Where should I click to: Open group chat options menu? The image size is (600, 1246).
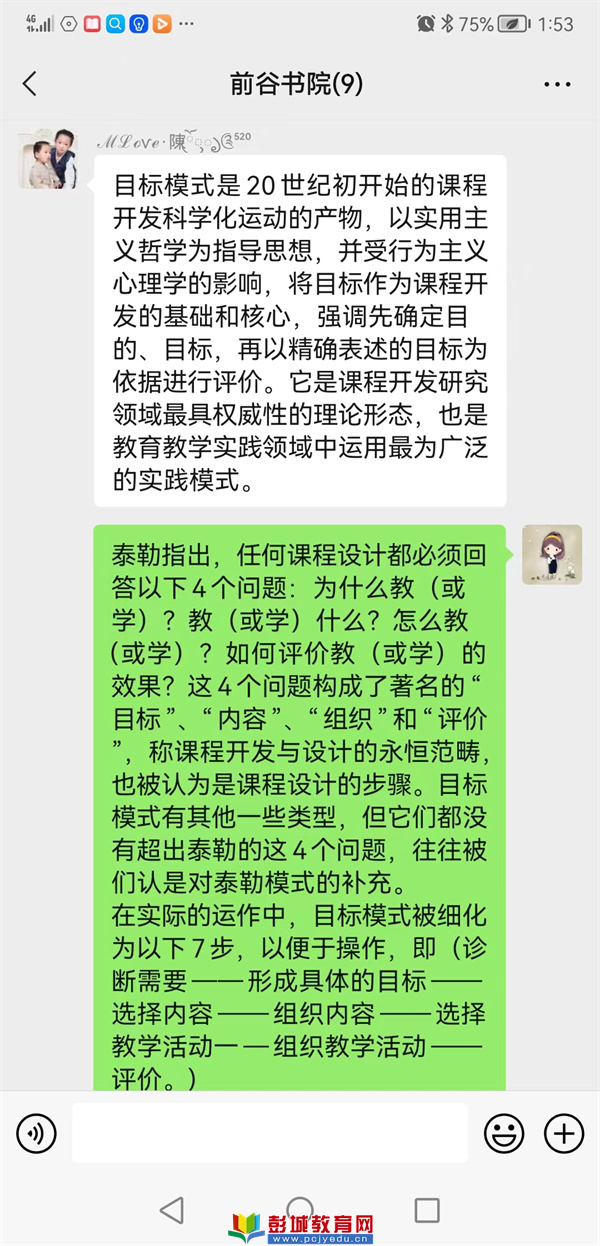[557, 85]
